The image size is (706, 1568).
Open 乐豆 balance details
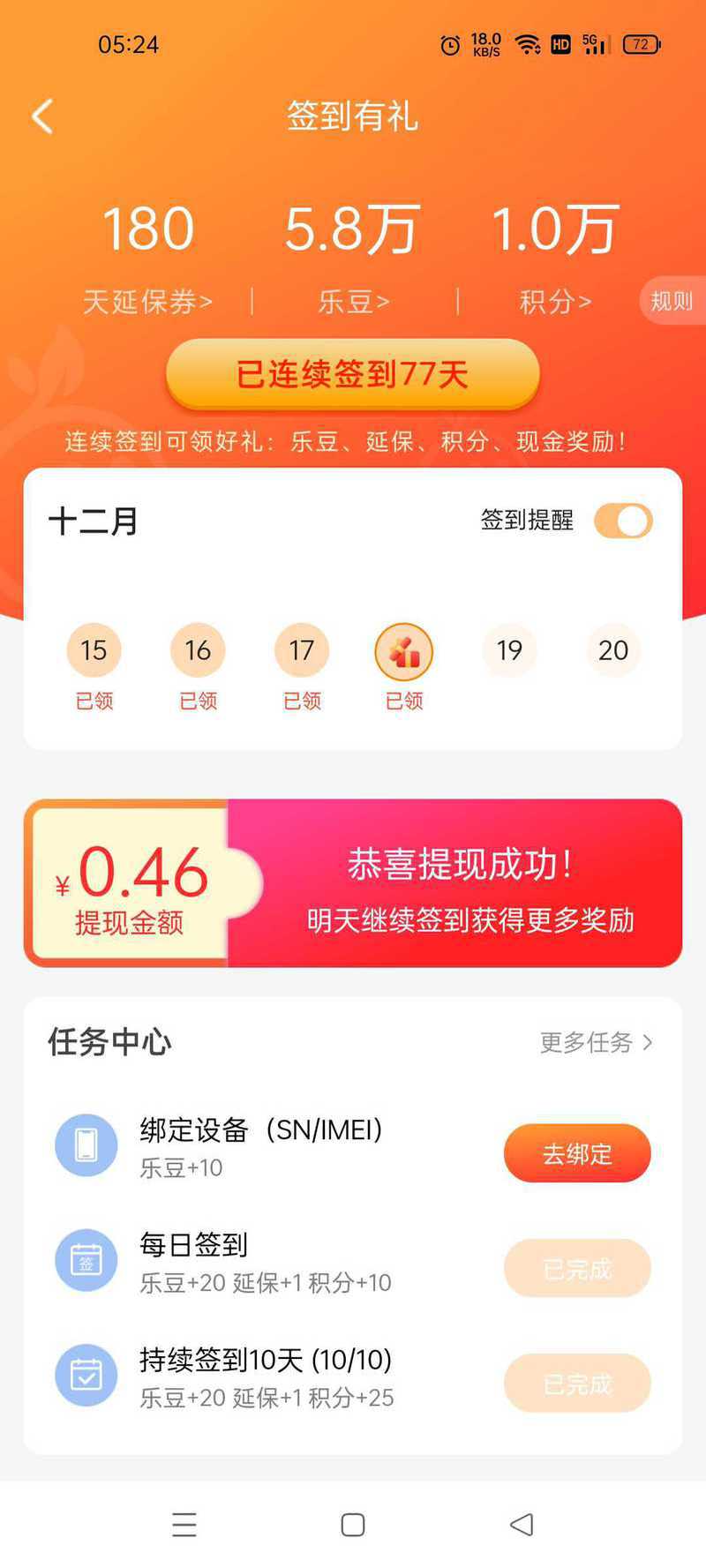click(x=353, y=302)
